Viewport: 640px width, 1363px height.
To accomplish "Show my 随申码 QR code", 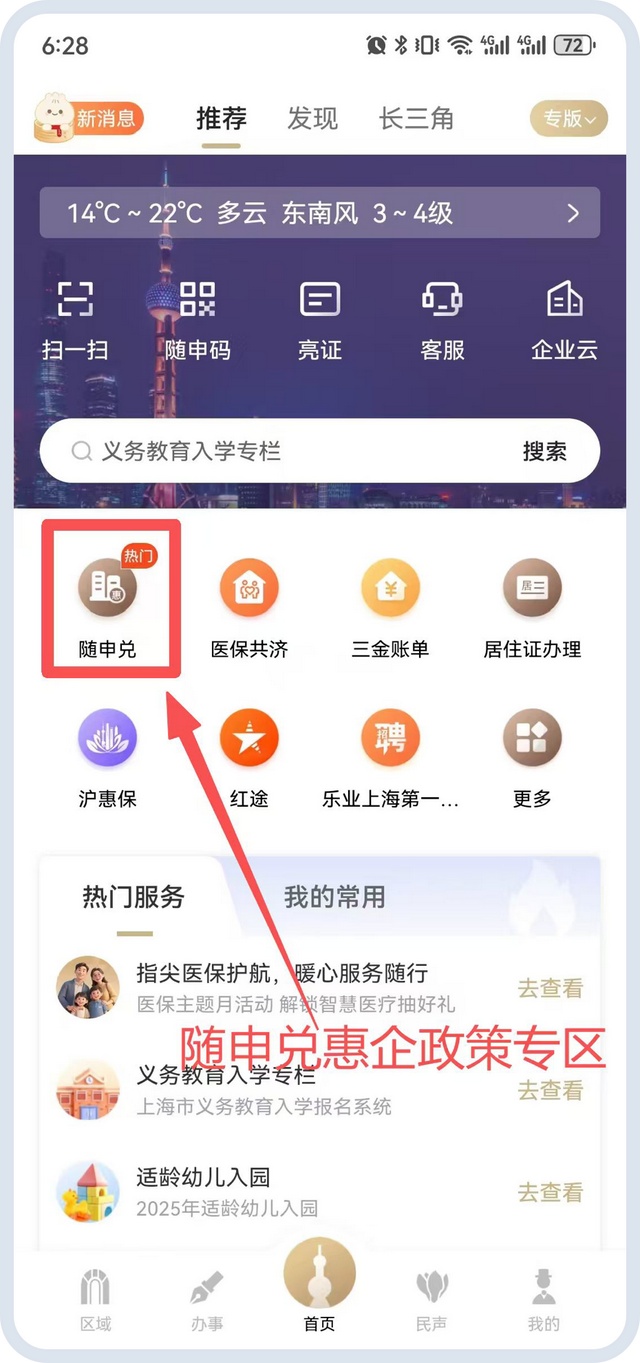I will [197, 320].
